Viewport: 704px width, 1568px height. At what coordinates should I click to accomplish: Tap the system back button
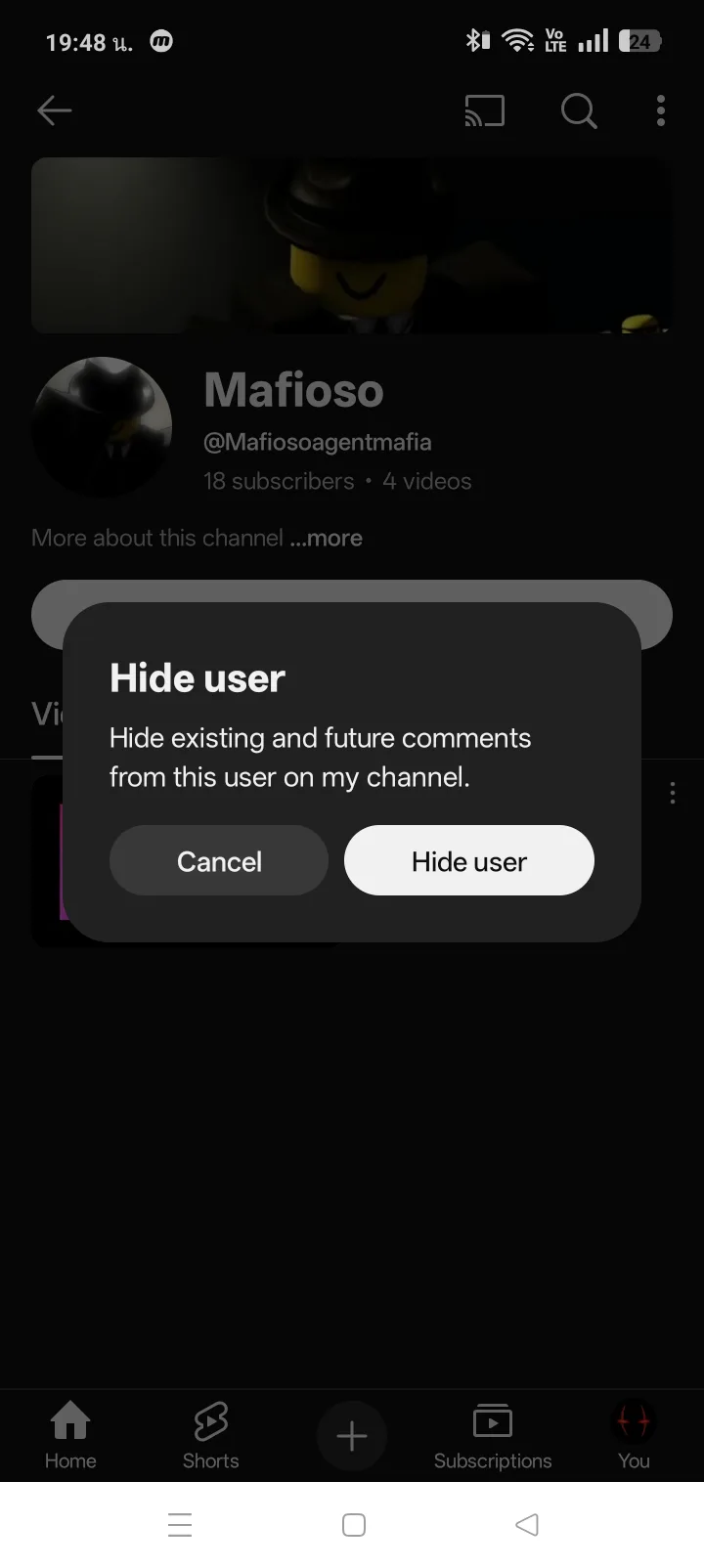pos(527,1524)
